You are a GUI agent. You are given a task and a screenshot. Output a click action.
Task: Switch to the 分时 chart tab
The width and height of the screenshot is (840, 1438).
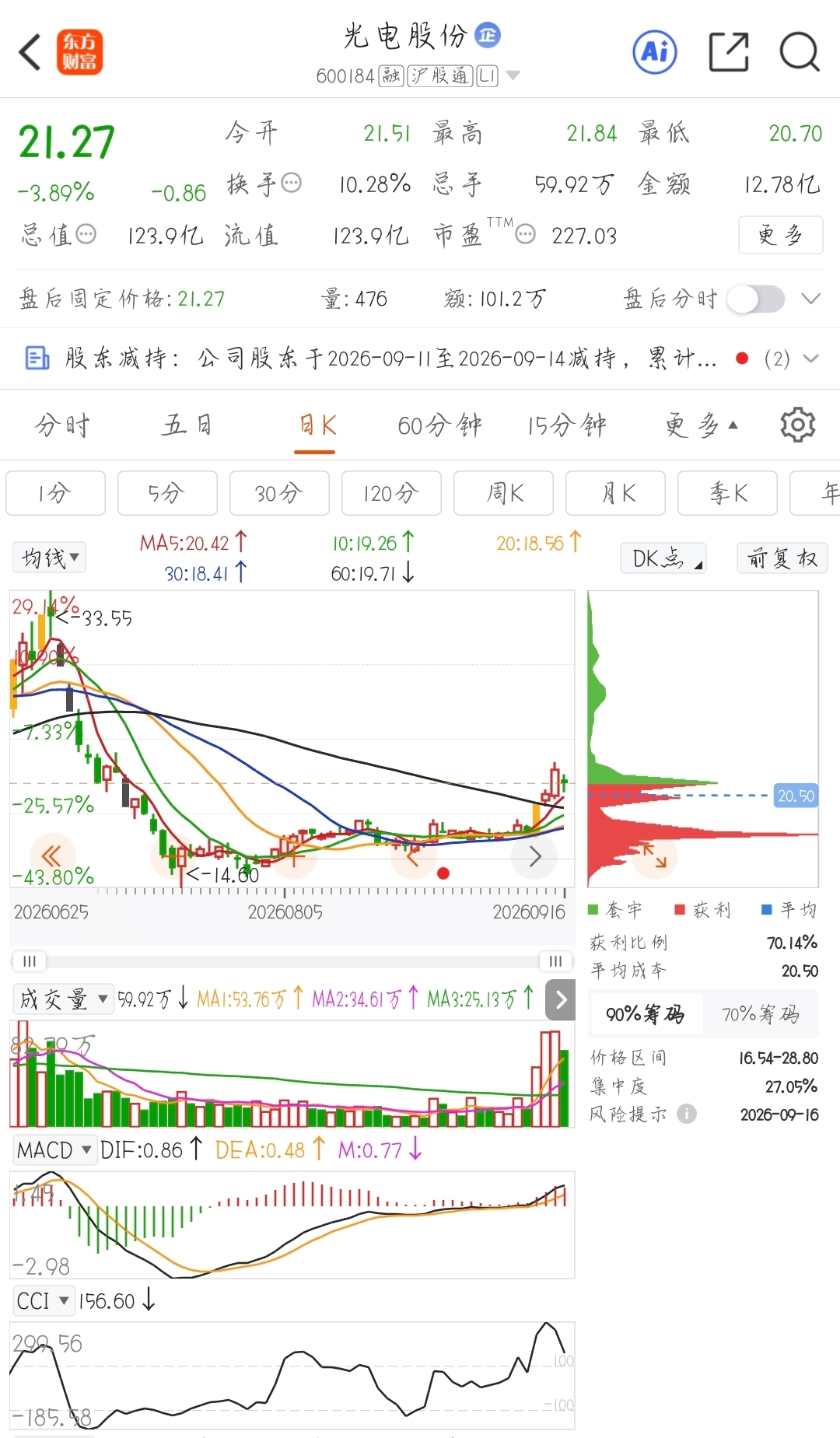pyautogui.click(x=62, y=425)
